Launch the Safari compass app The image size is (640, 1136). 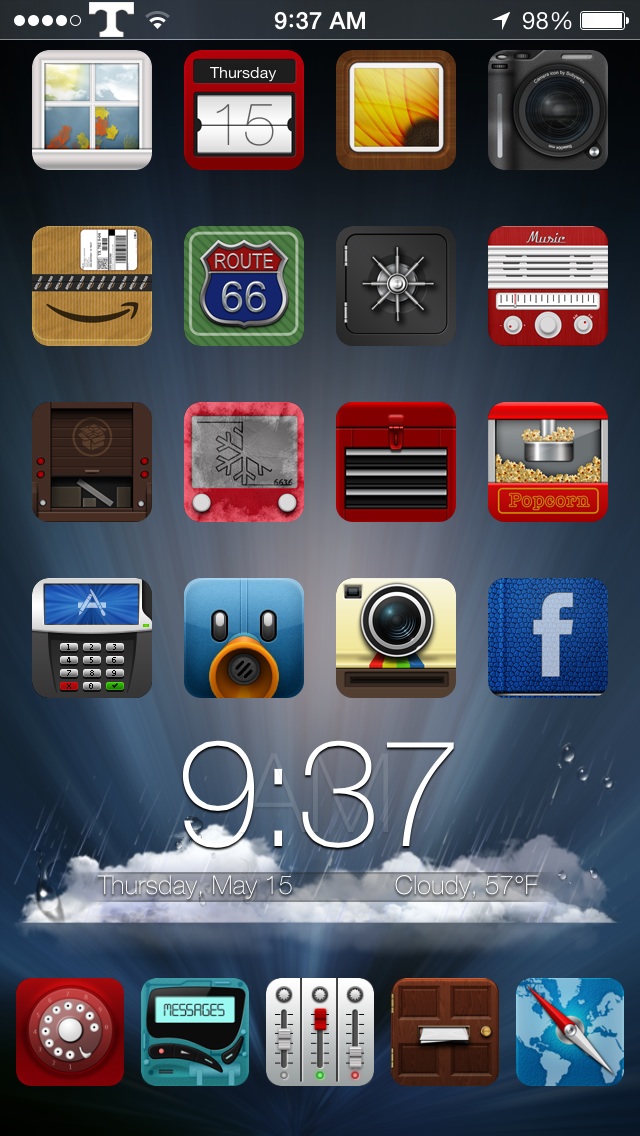click(570, 1032)
